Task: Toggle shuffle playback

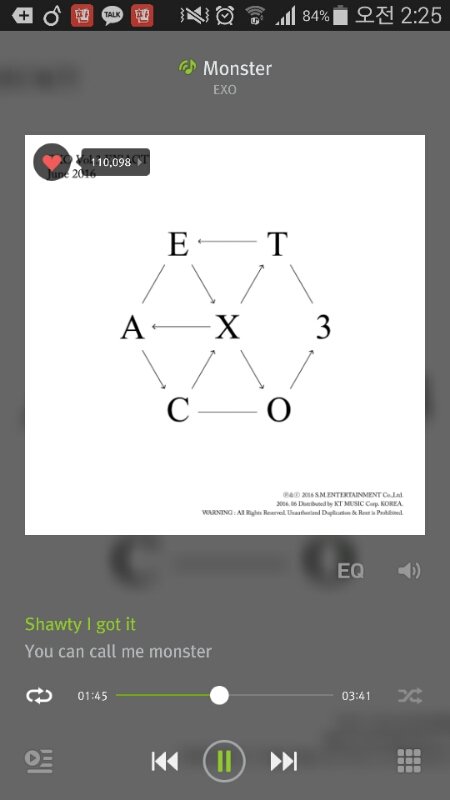Action: pyautogui.click(x=410, y=695)
